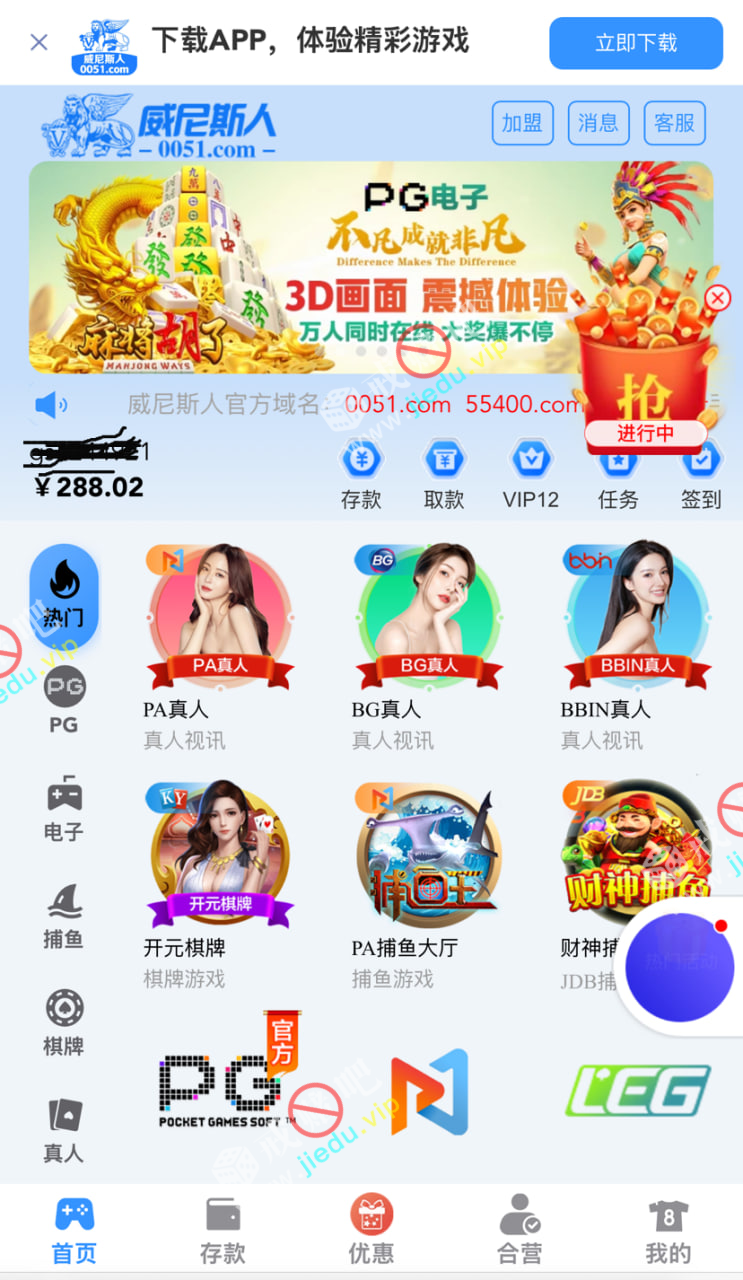Switch to 我的 profile tab
Image resolution: width=743 pixels, height=1280 pixels.
pos(668,1230)
